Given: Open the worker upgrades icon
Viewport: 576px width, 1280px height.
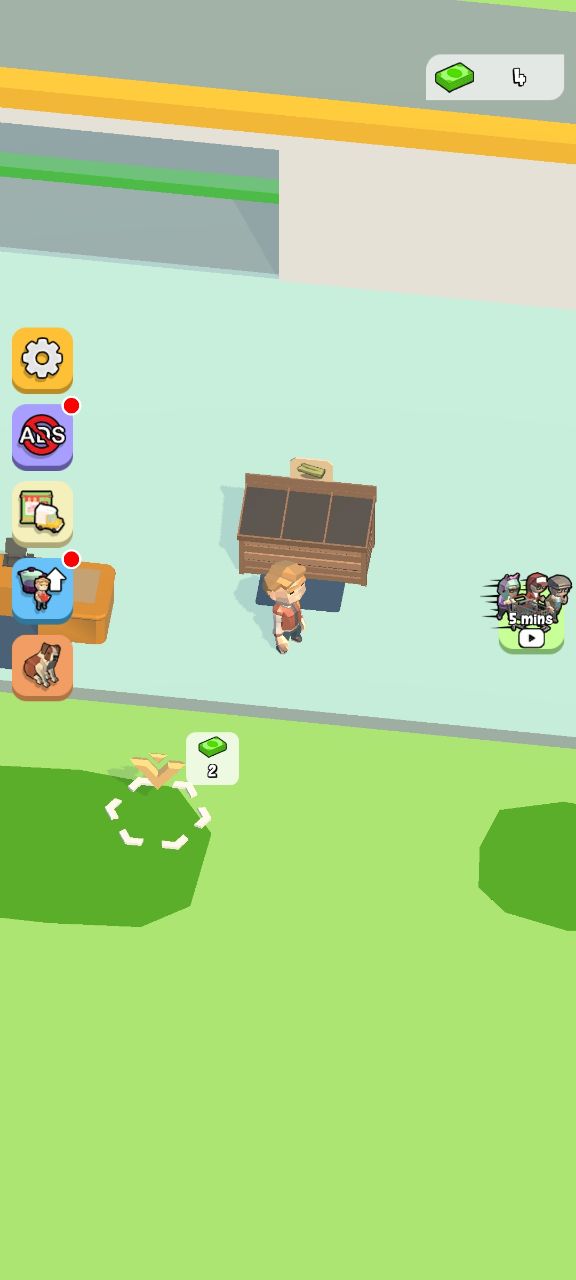Looking at the screenshot, I should [42, 590].
